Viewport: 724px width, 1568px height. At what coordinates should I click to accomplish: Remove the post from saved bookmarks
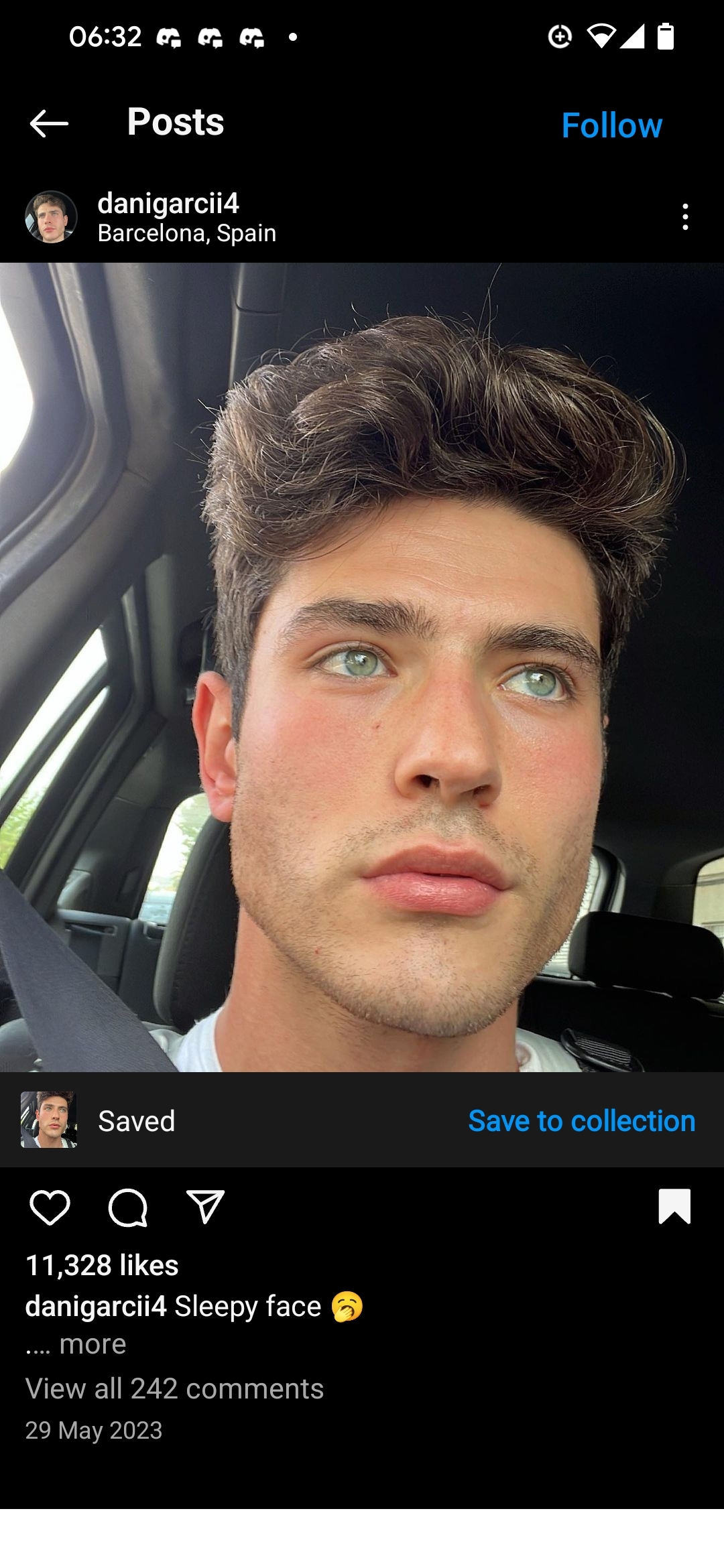click(x=674, y=1206)
